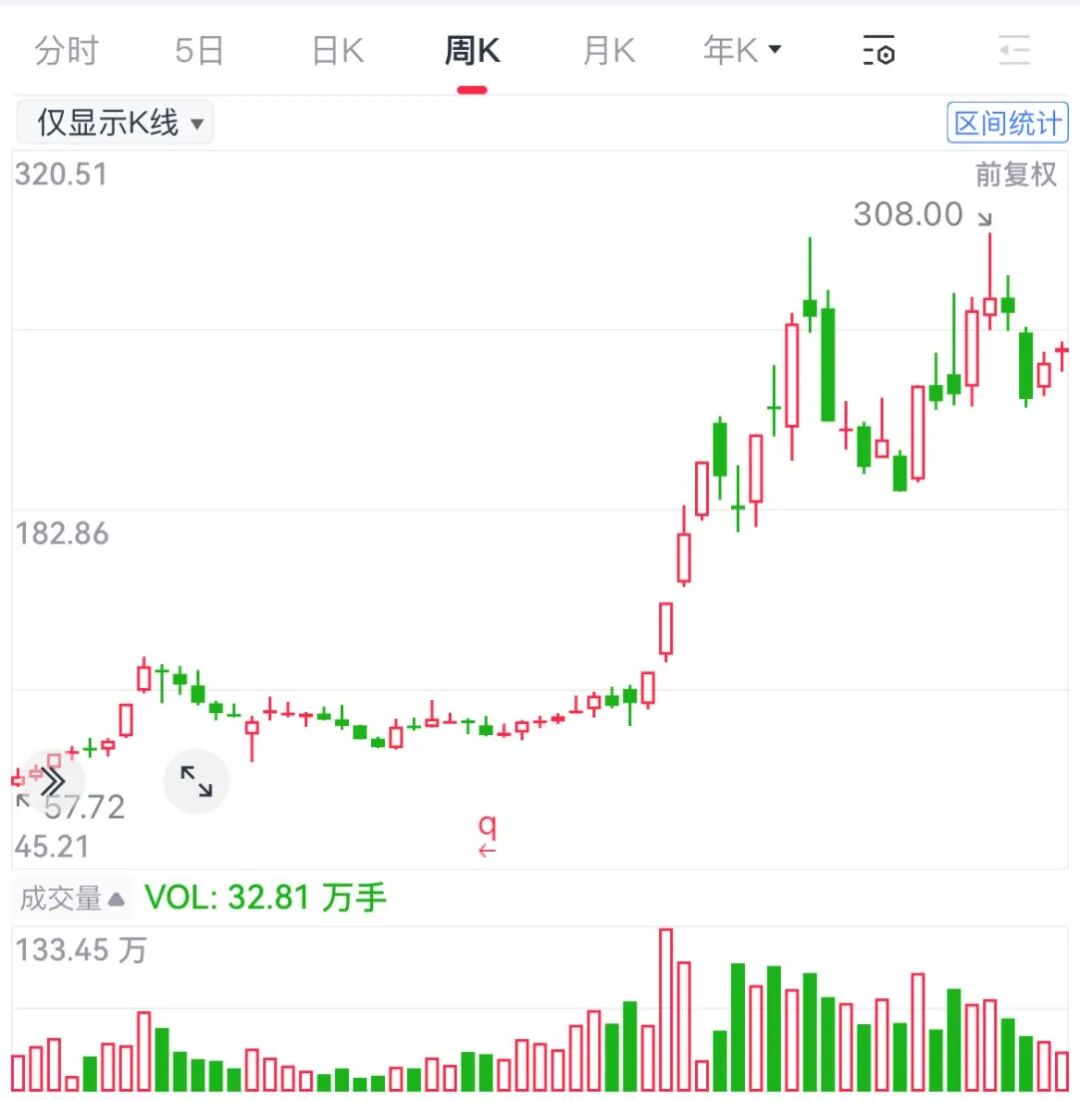The height and width of the screenshot is (1100, 1080).
Task: Open the 月K monthly chart tab
Action: coord(608,51)
